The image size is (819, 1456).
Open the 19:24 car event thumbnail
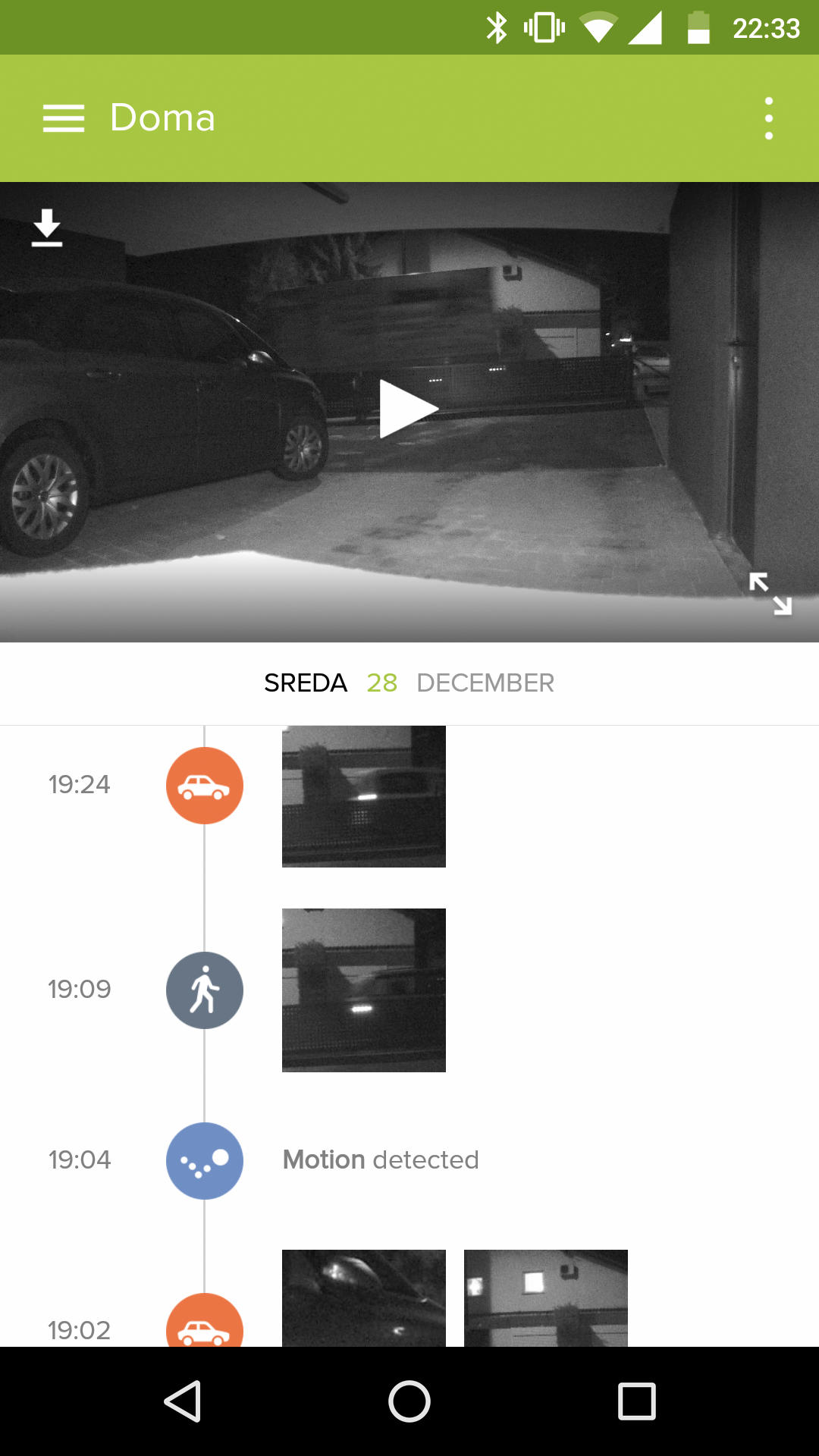pyautogui.click(x=364, y=796)
